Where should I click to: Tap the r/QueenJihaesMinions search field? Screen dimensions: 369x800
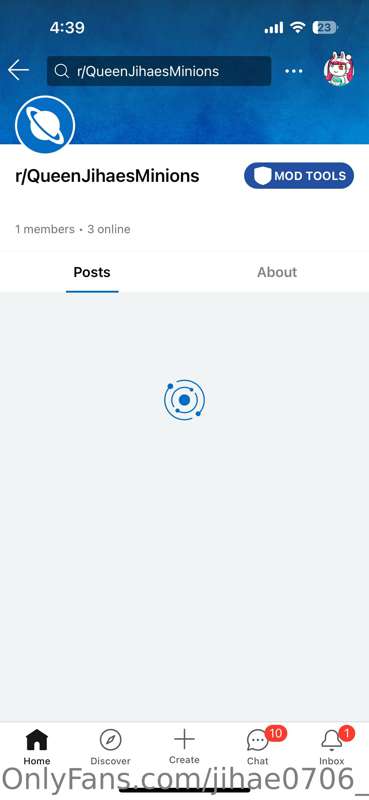tap(159, 71)
